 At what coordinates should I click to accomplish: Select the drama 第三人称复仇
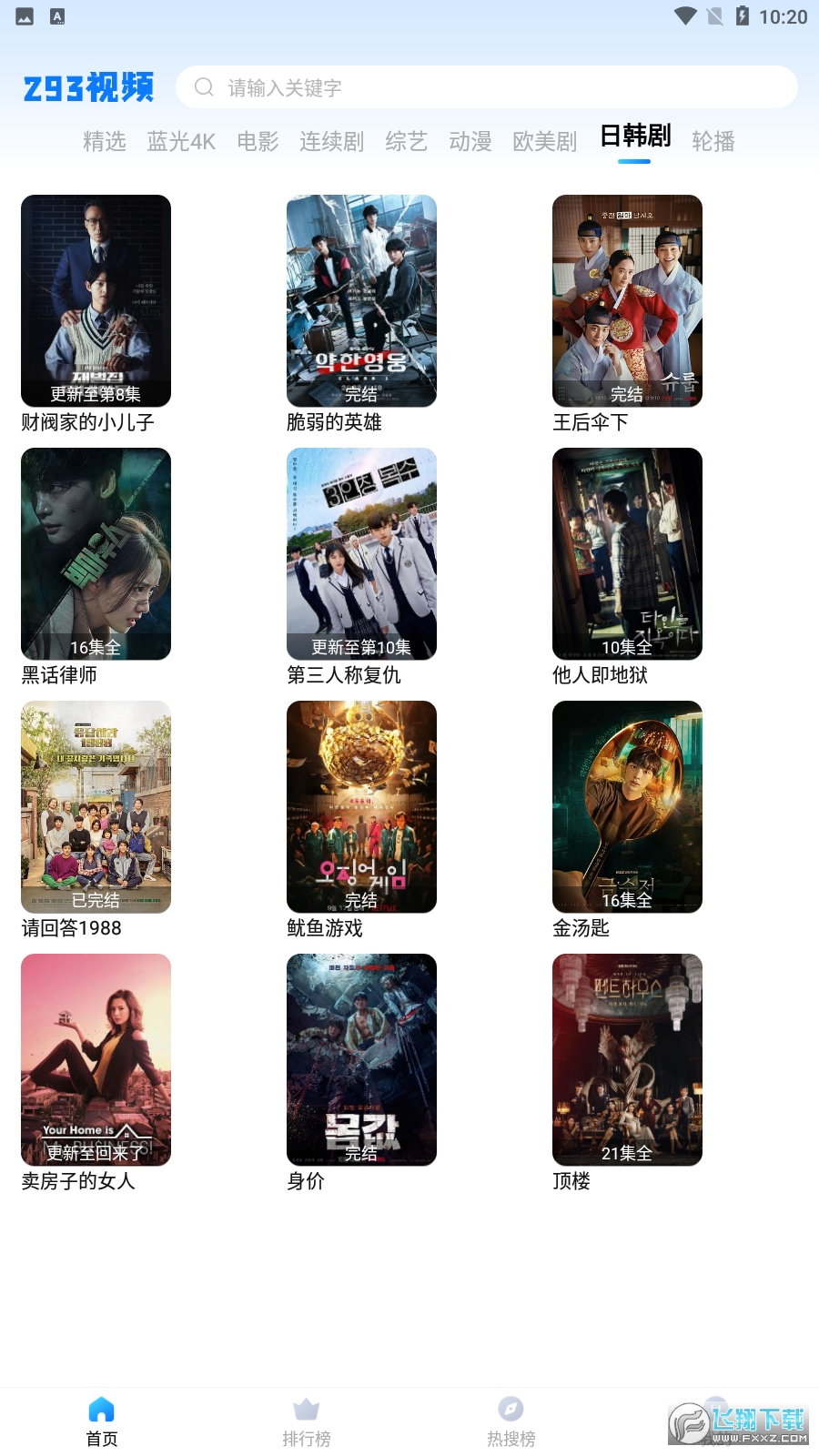pos(361,553)
